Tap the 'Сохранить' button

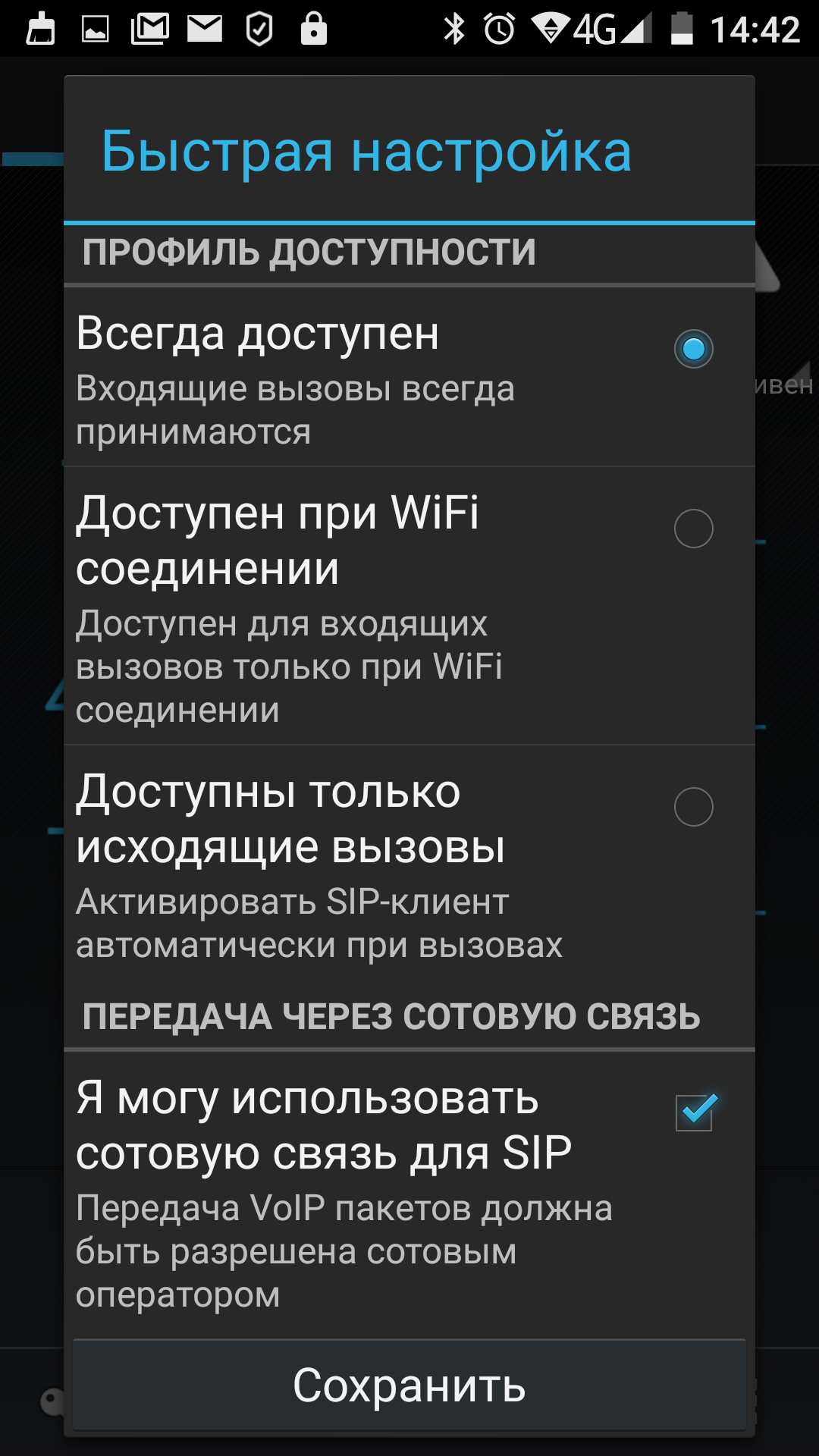coord(409,1385)
